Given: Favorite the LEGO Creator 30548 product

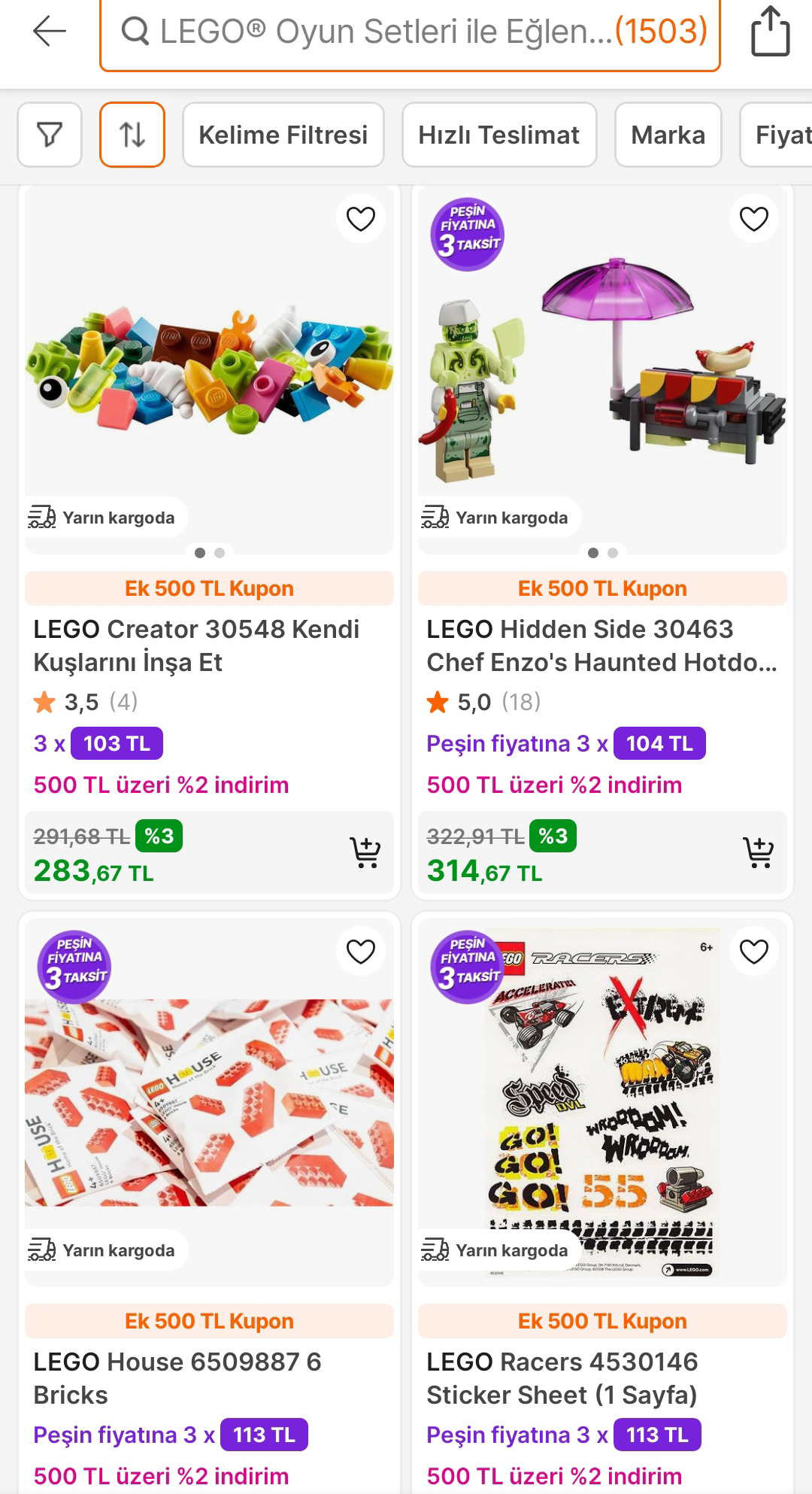Looking at the screenshot, I should tap(360, 219).
